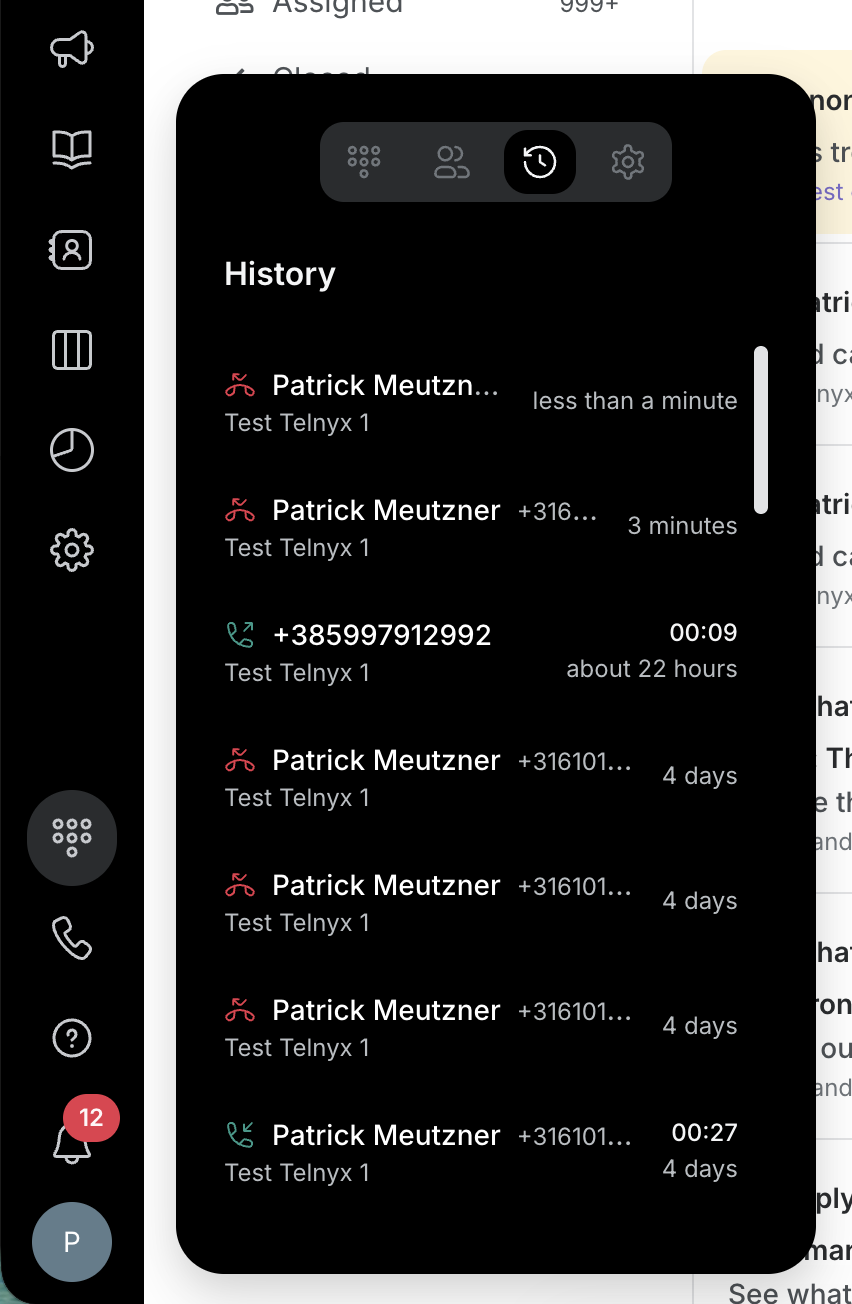Open the columns board icon in the sidebar
The height and width of the screenshot is (1304, 852).
pyautogui.click(x=72, y=350)
